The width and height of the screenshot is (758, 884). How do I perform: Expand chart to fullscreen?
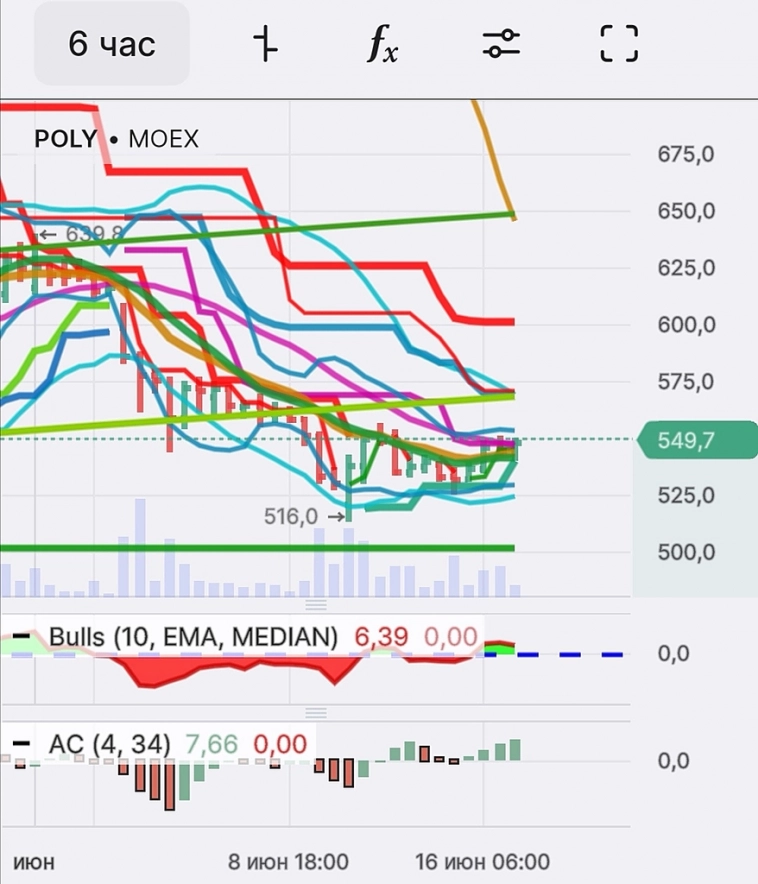[618, 44]
